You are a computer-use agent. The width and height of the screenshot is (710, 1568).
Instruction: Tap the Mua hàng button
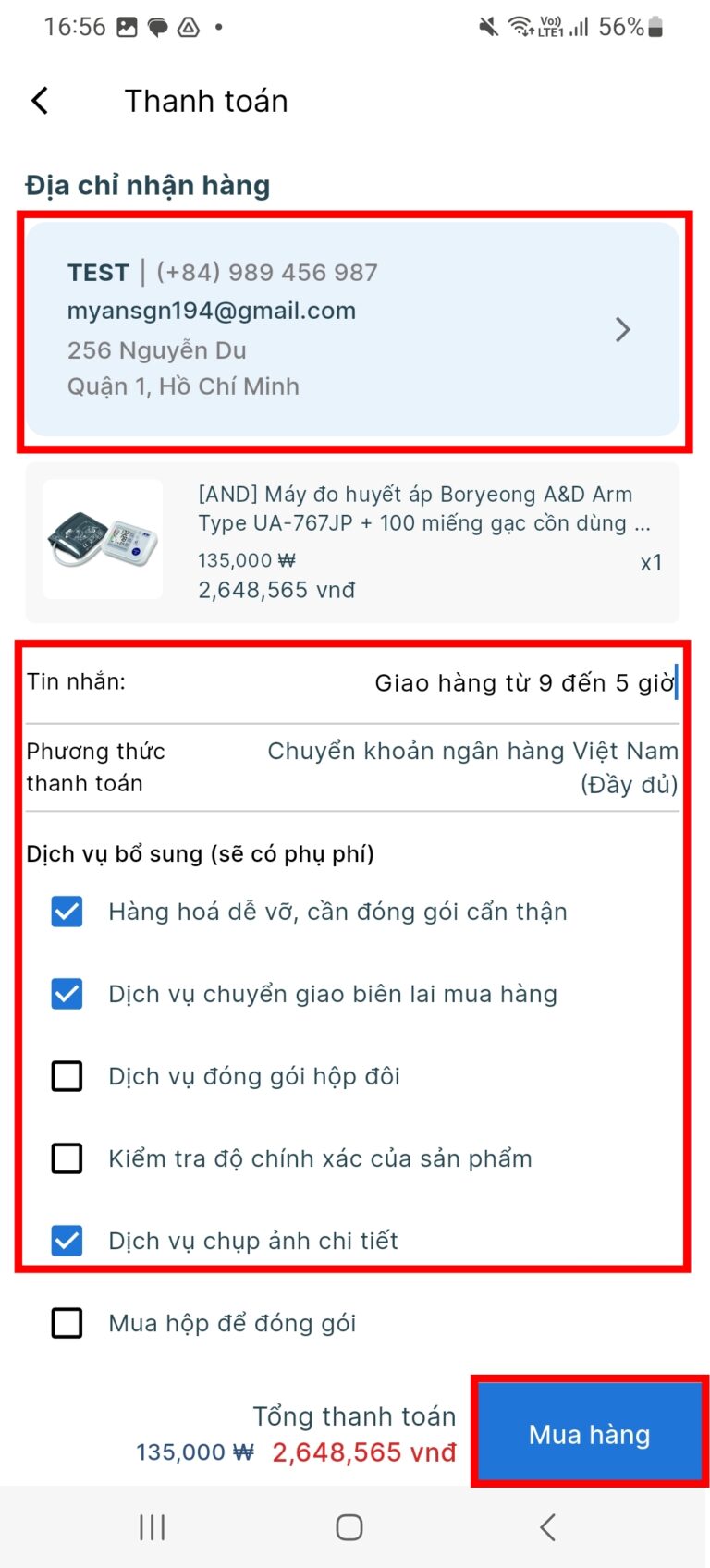pos(589,1434)
